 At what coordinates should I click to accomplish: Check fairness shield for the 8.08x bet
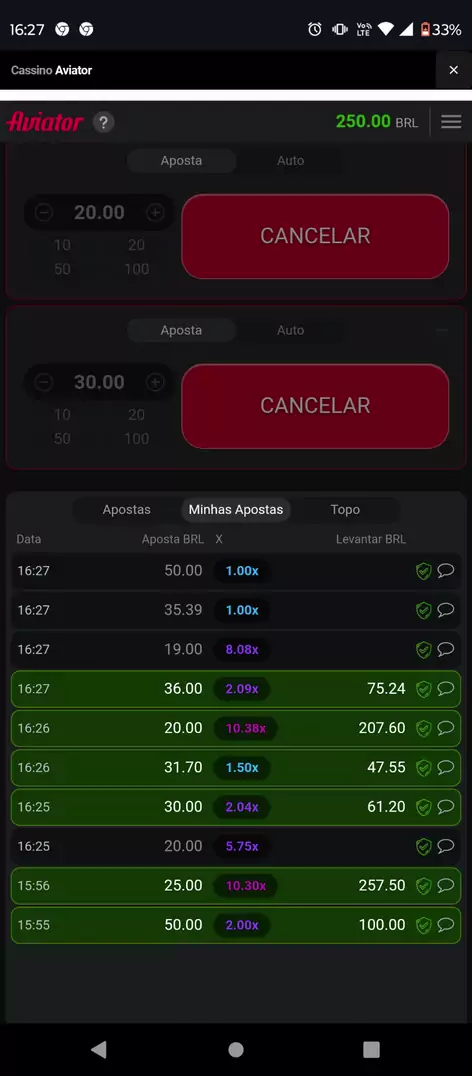424,649
